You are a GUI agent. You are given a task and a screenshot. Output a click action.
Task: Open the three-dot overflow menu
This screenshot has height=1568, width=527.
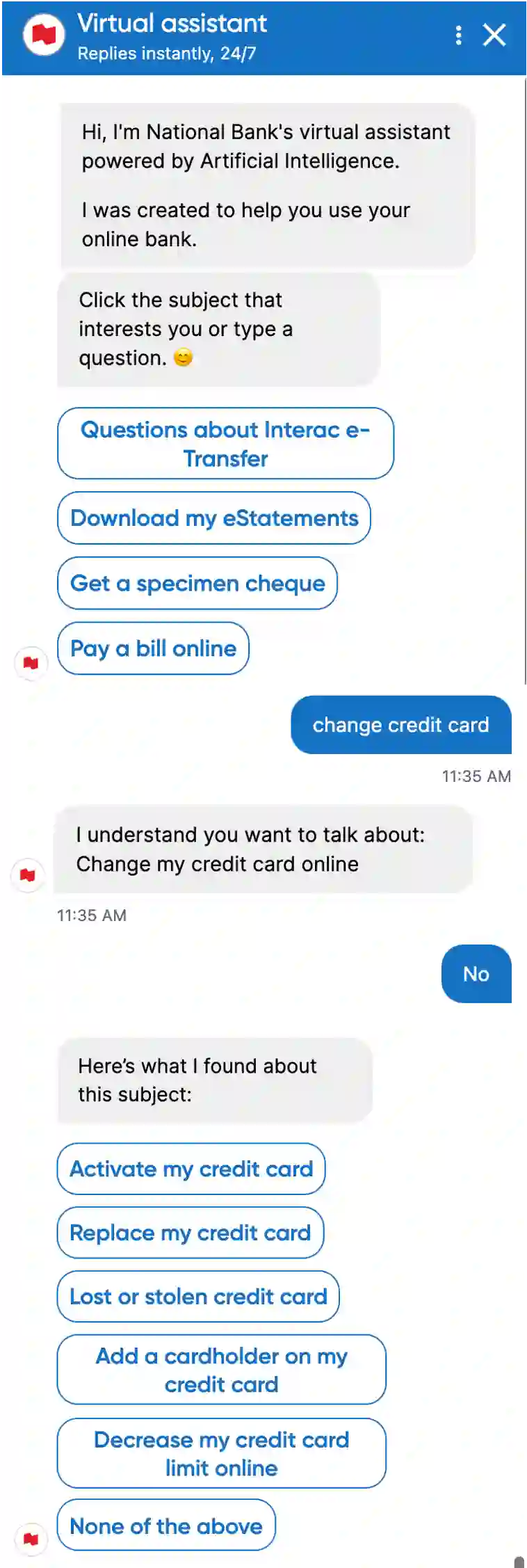tap(458, 35)
